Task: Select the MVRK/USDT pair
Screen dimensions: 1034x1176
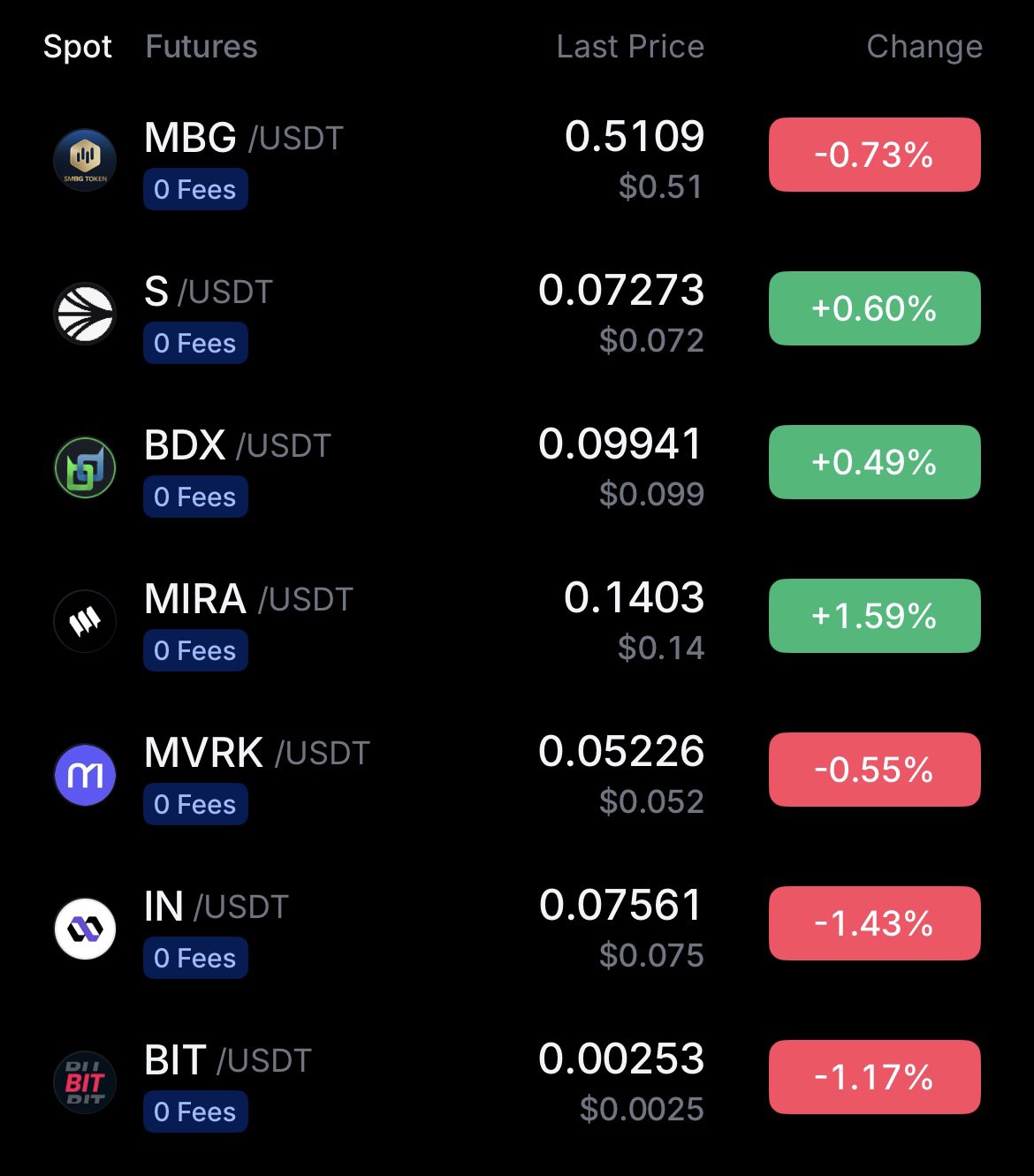Action: tap(256, 754)
